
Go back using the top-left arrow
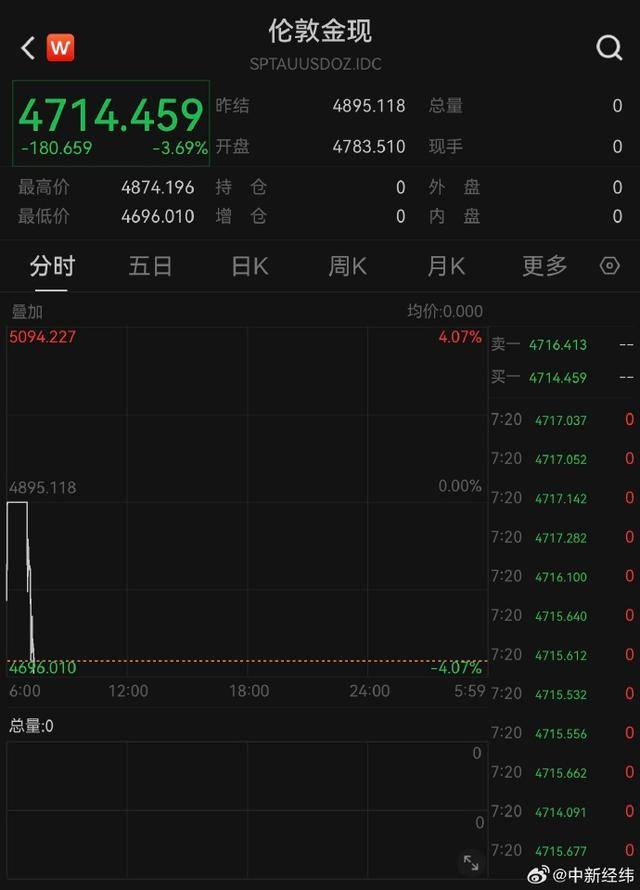[x=27, y=47]
